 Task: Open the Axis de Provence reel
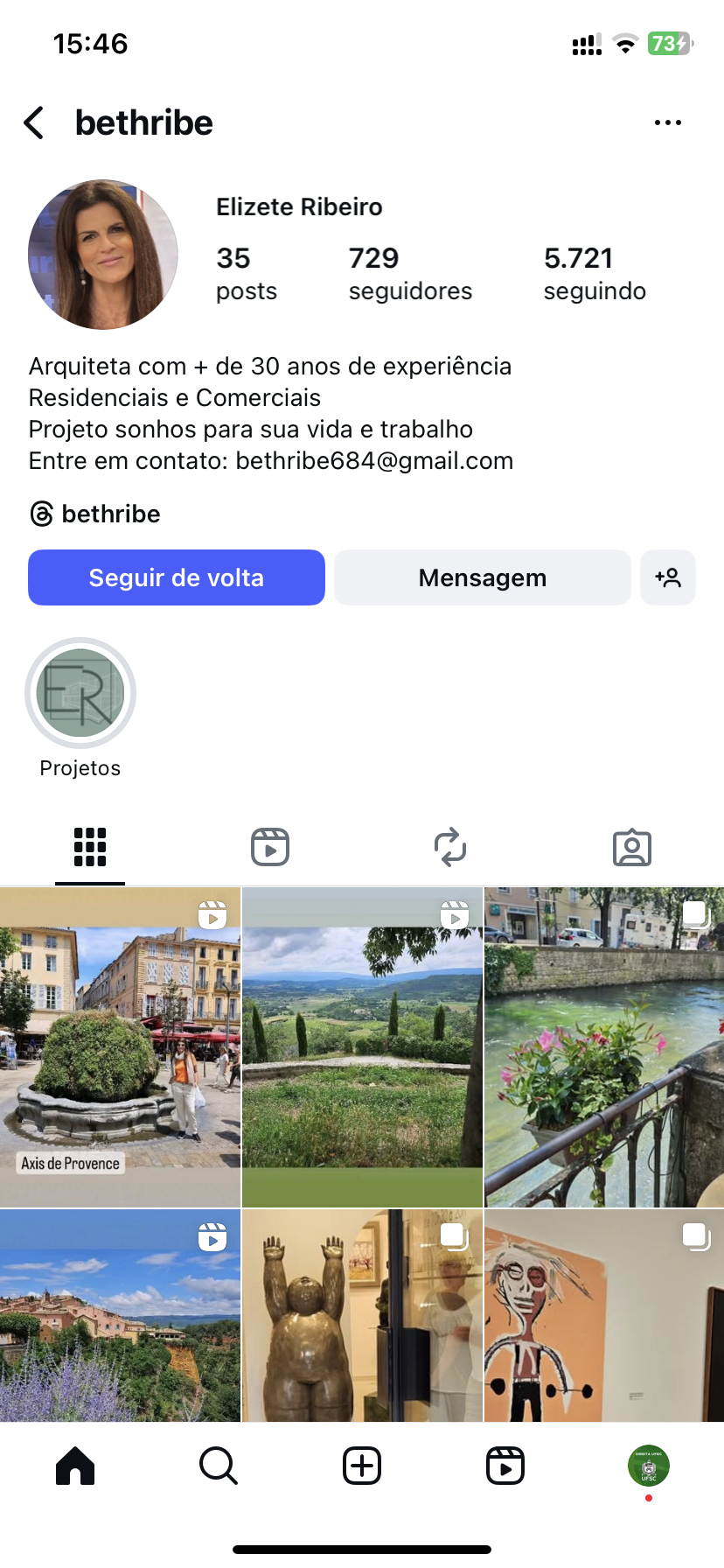coord(120,1047)
